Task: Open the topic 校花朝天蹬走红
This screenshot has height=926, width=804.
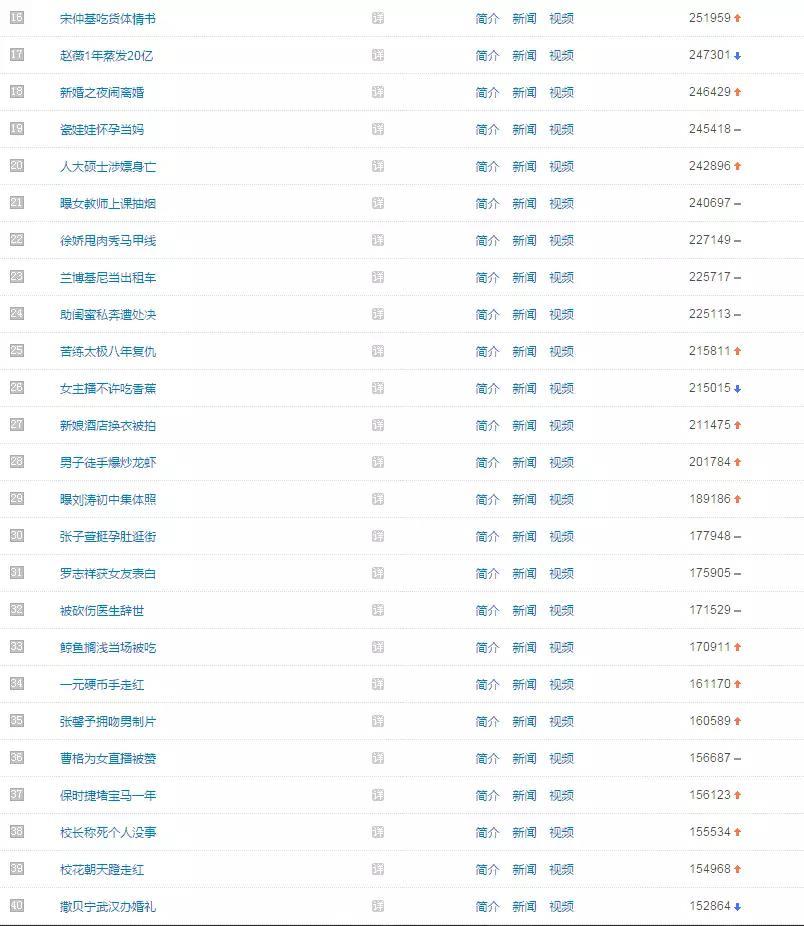Action: pyautogui.click(x=101, y=869)
